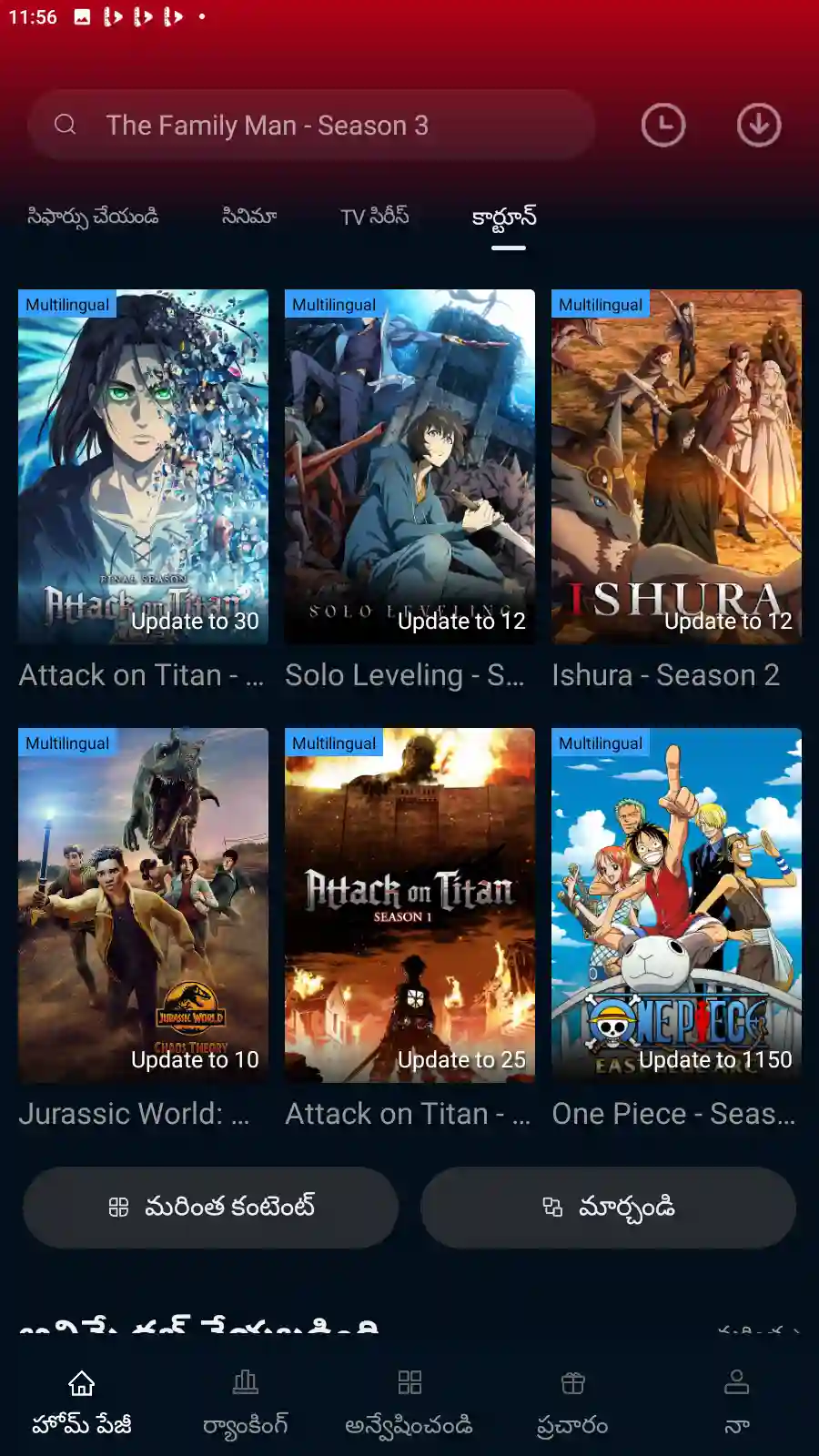
Task: Open Ishura - Season 2
Action: (x=676, y=467)
